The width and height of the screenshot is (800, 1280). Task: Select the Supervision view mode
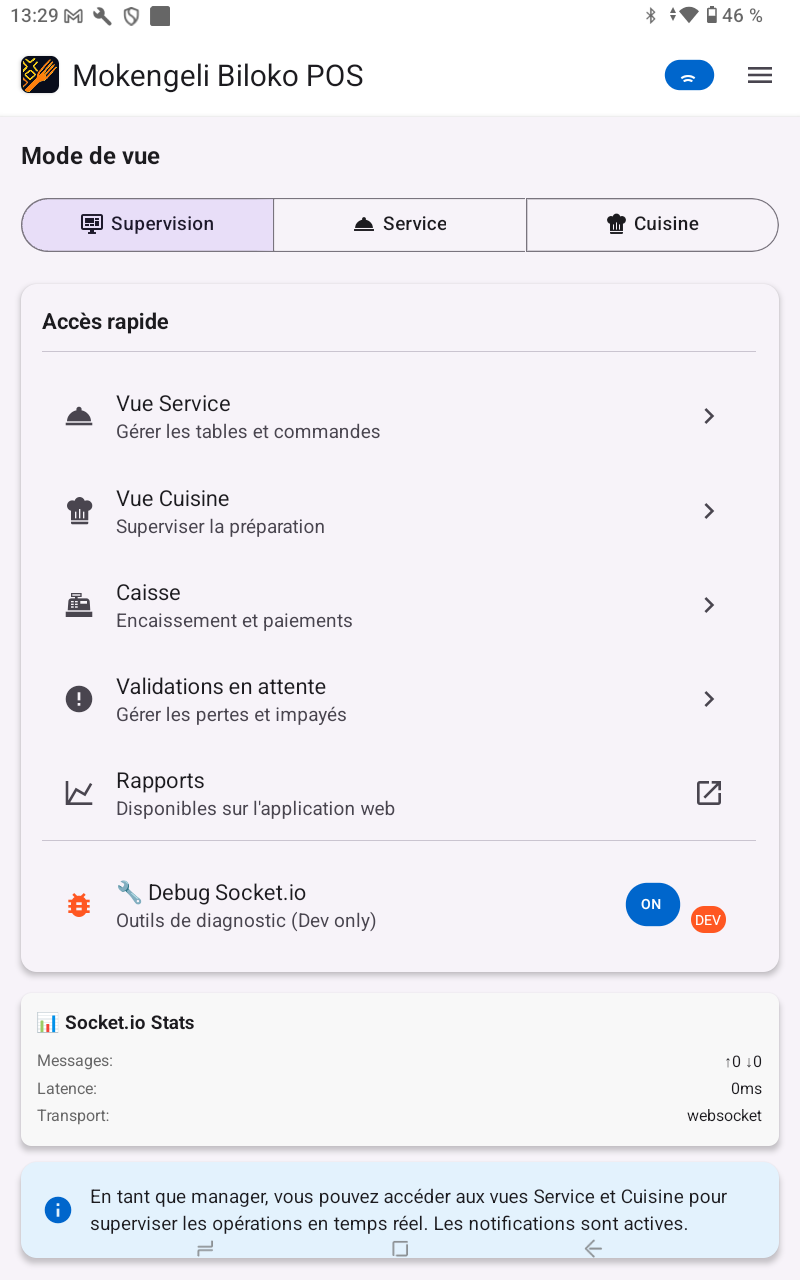148,224
